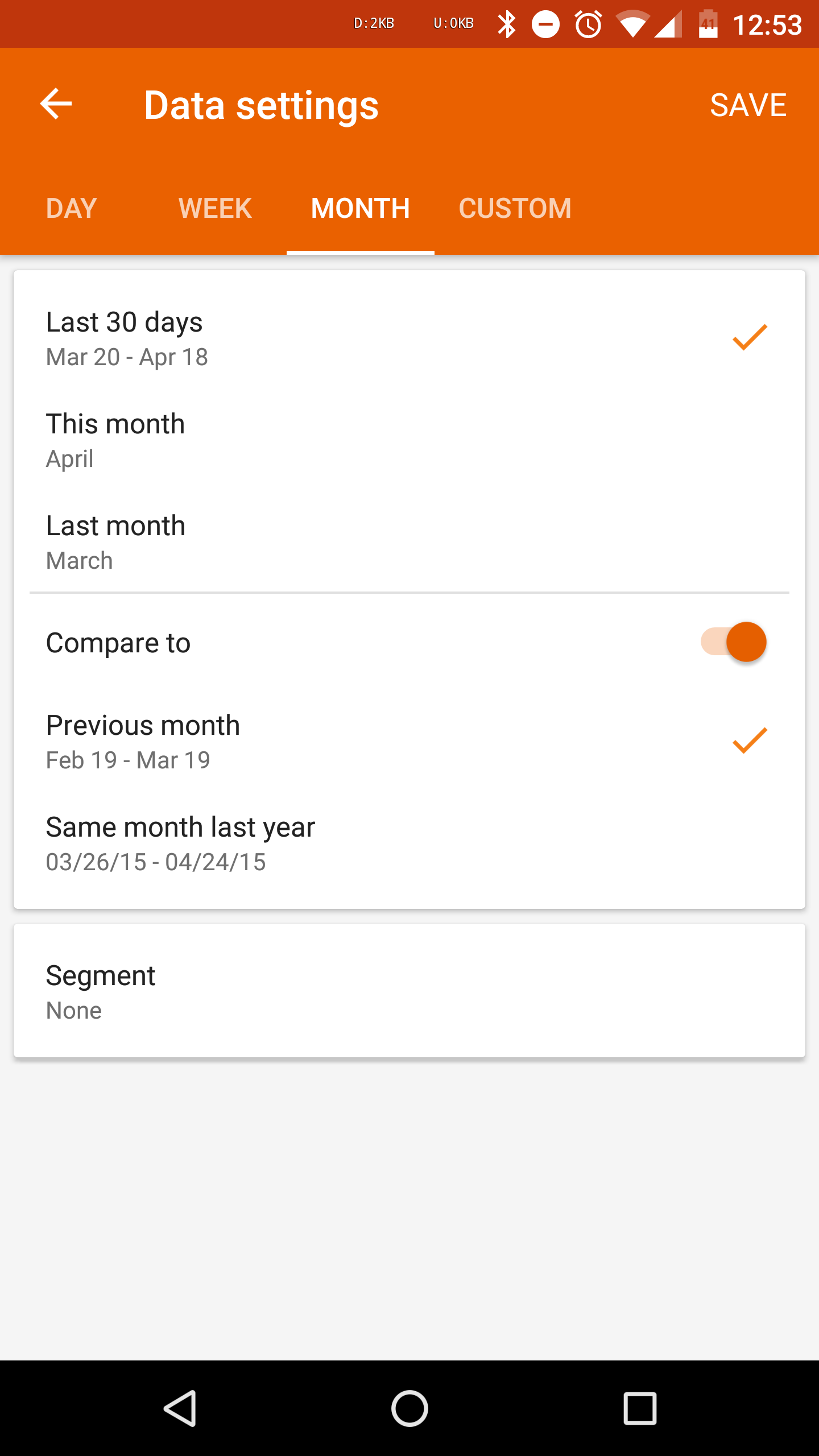Image resolution: width=819 pixels, height=1456 pixels.
Task: Select Last month showing March
Action: point(227,540)
